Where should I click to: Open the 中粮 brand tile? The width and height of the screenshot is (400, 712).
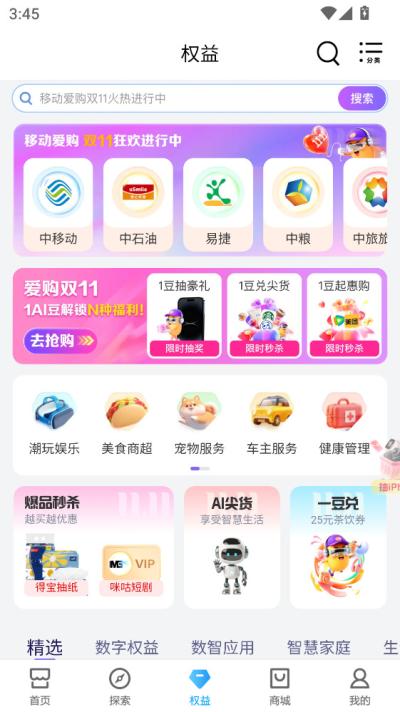coord(298,204)
